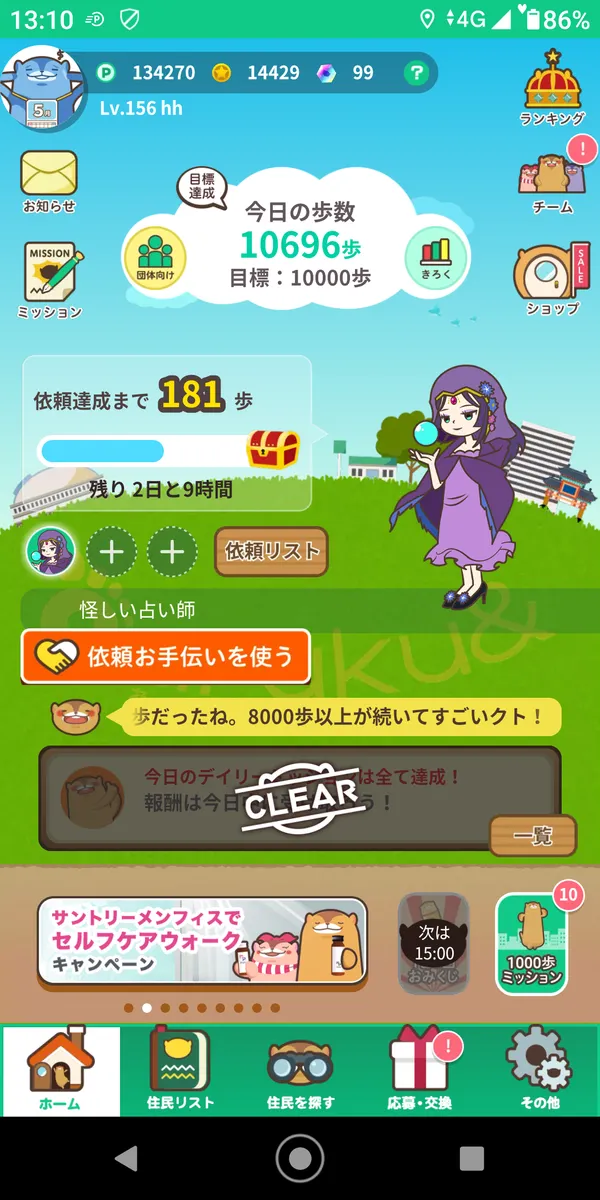Viewport: 600px width, 1200px height.
Task: Switch to the 住民リスト tab
Action: [x=180, y=1070]
